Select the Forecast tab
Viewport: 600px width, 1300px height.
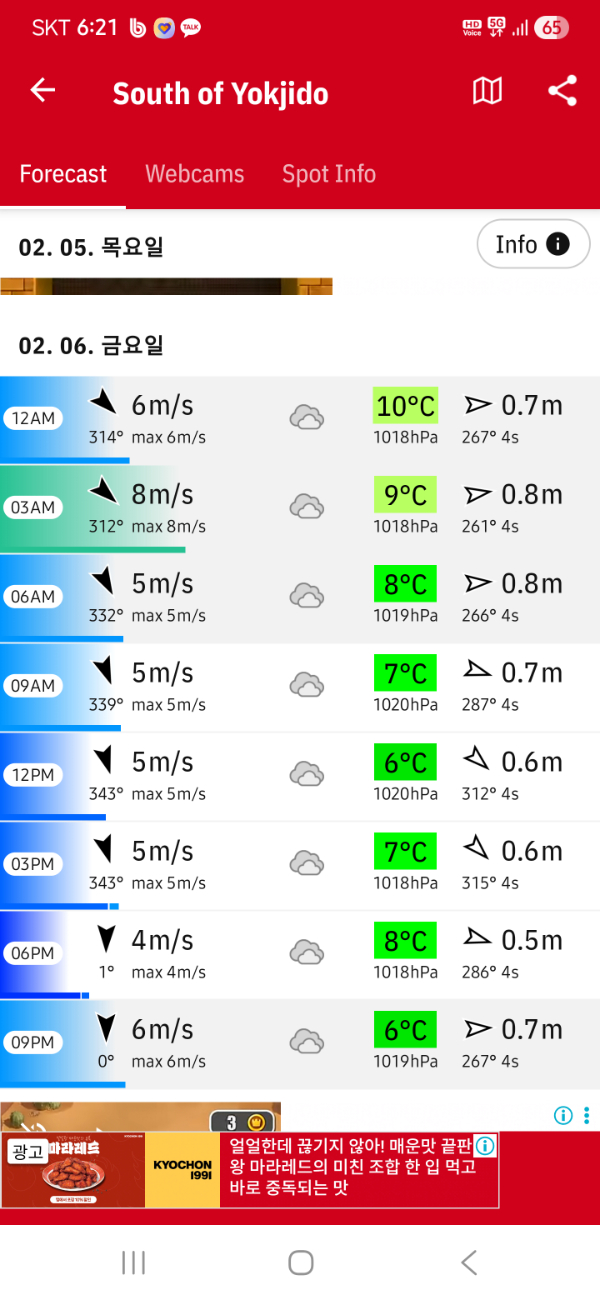63,174
